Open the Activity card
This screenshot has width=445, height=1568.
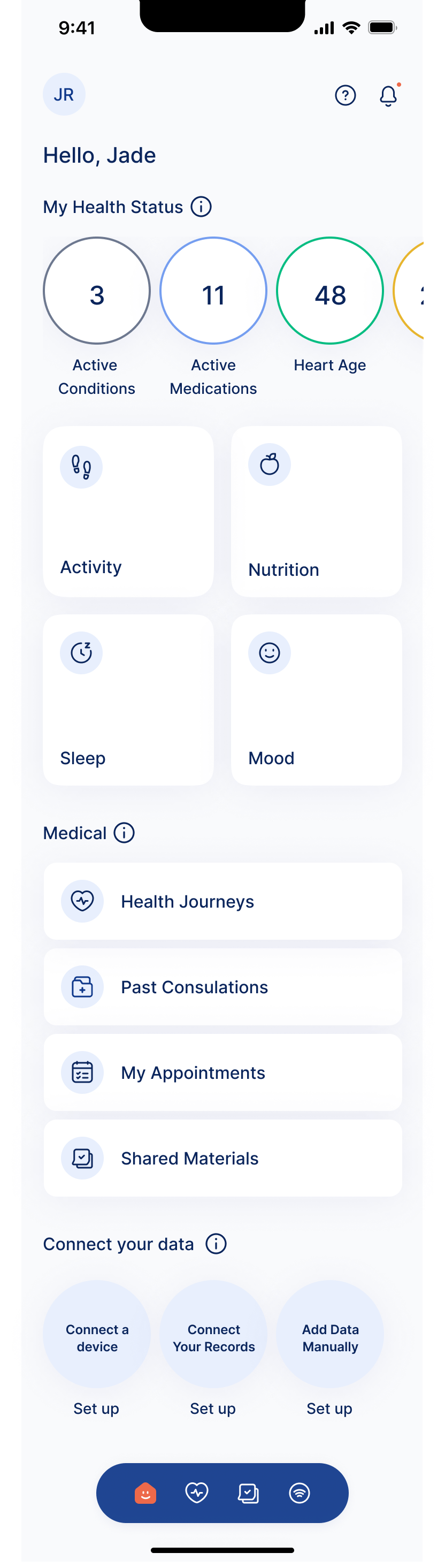tap(128, 511)
